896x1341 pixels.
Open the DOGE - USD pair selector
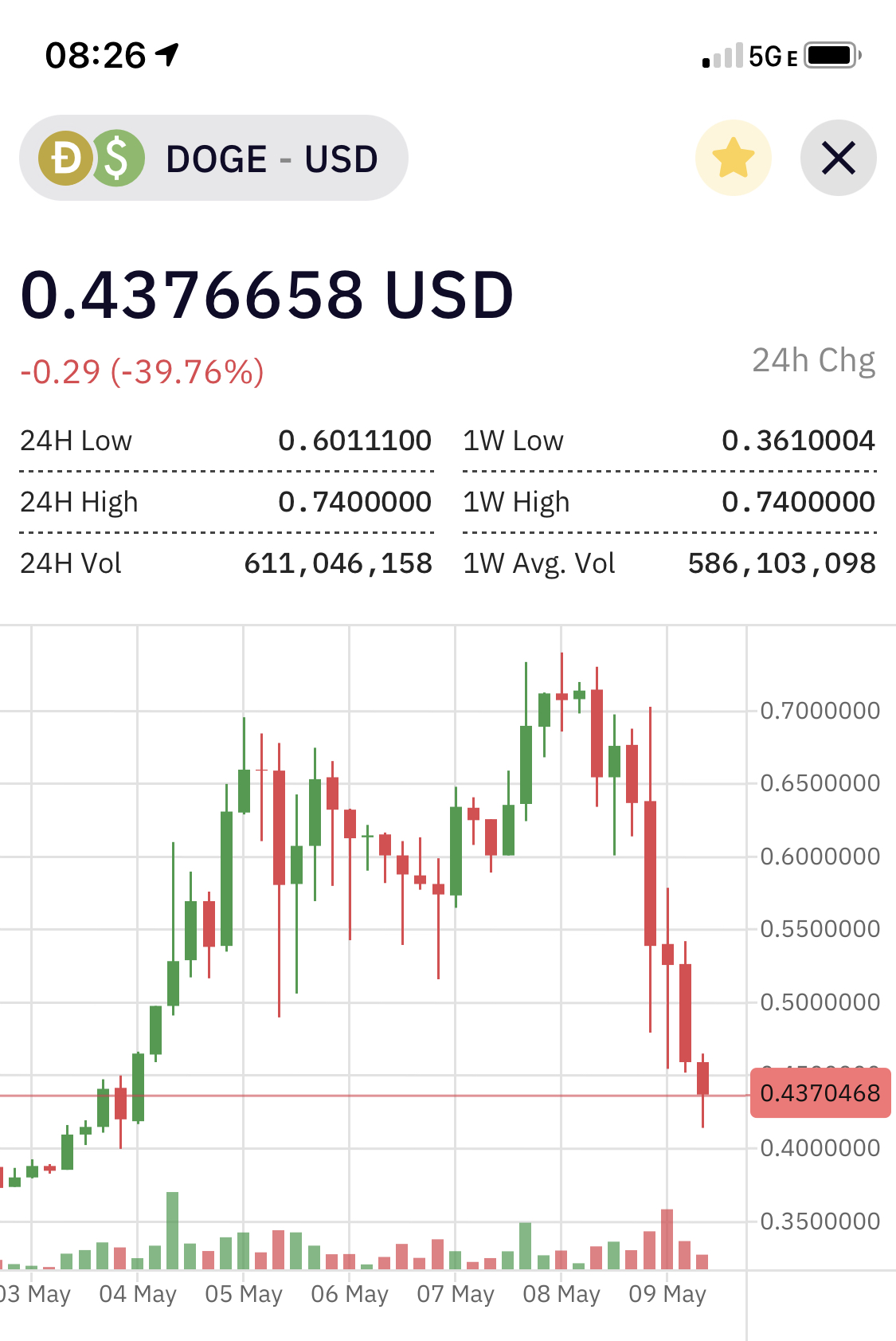tap(213, 158)
